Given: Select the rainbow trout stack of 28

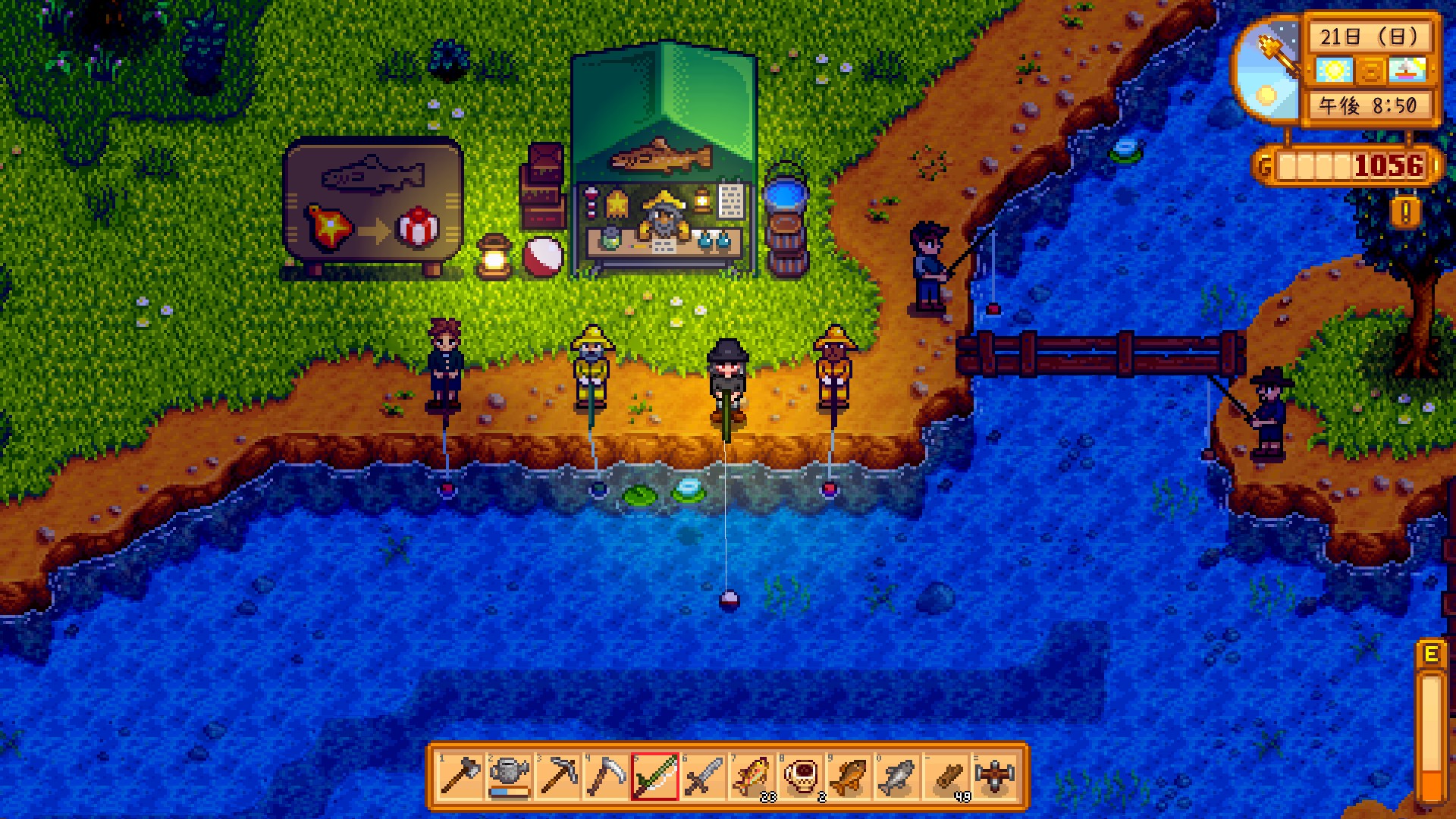Looking at the screenshot, I should click(752, 777).
